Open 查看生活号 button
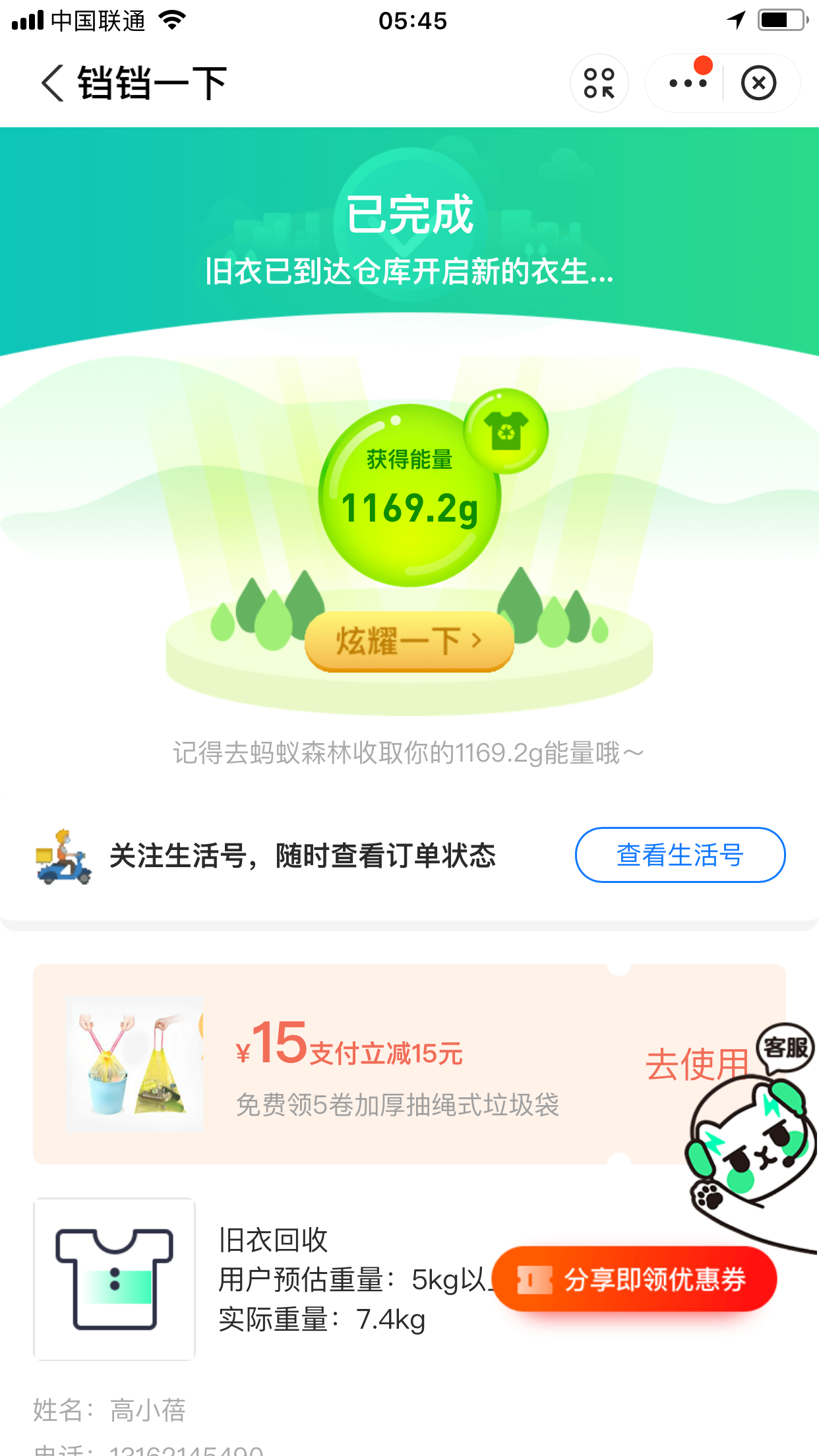 (680, 855)
